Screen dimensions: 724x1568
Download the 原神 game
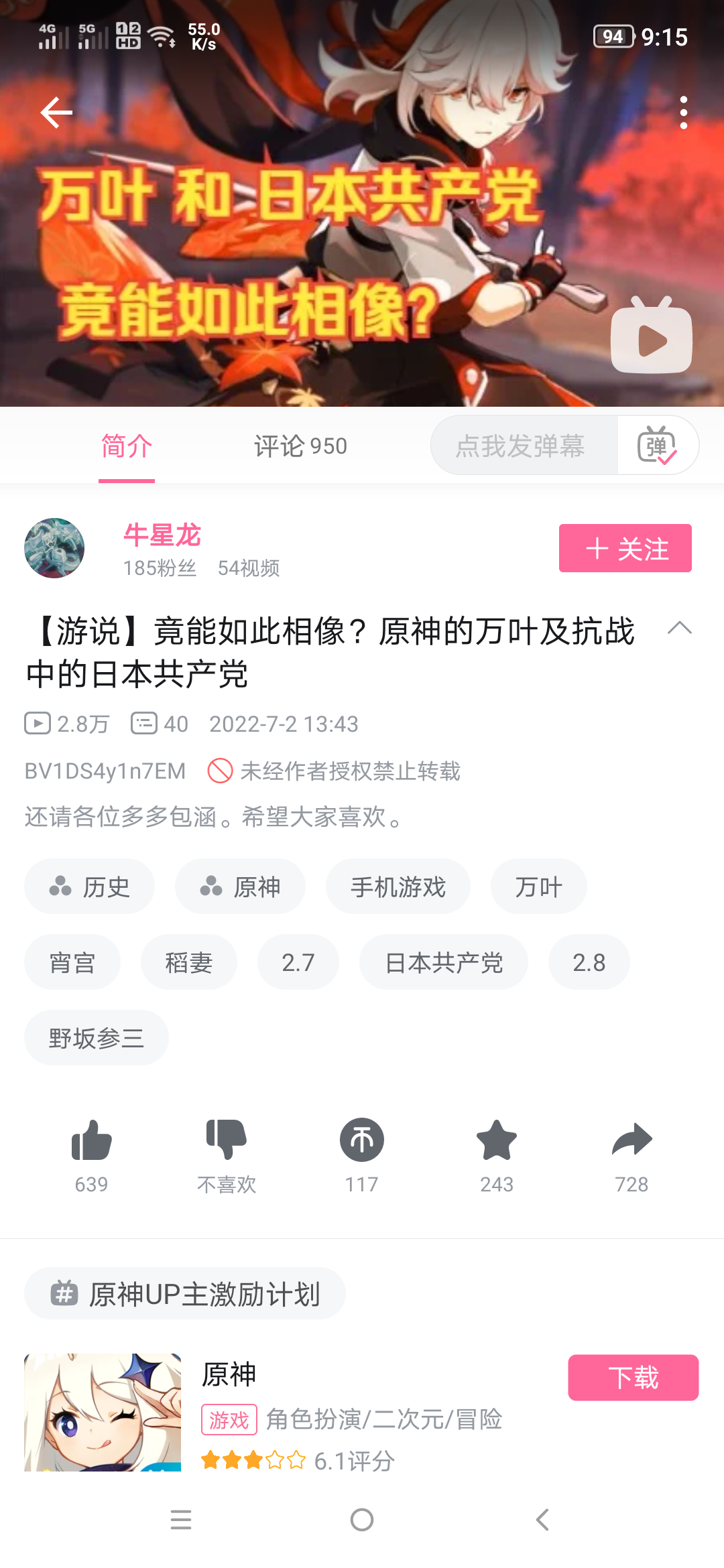pyautogui.click(x=633, y=1378)
